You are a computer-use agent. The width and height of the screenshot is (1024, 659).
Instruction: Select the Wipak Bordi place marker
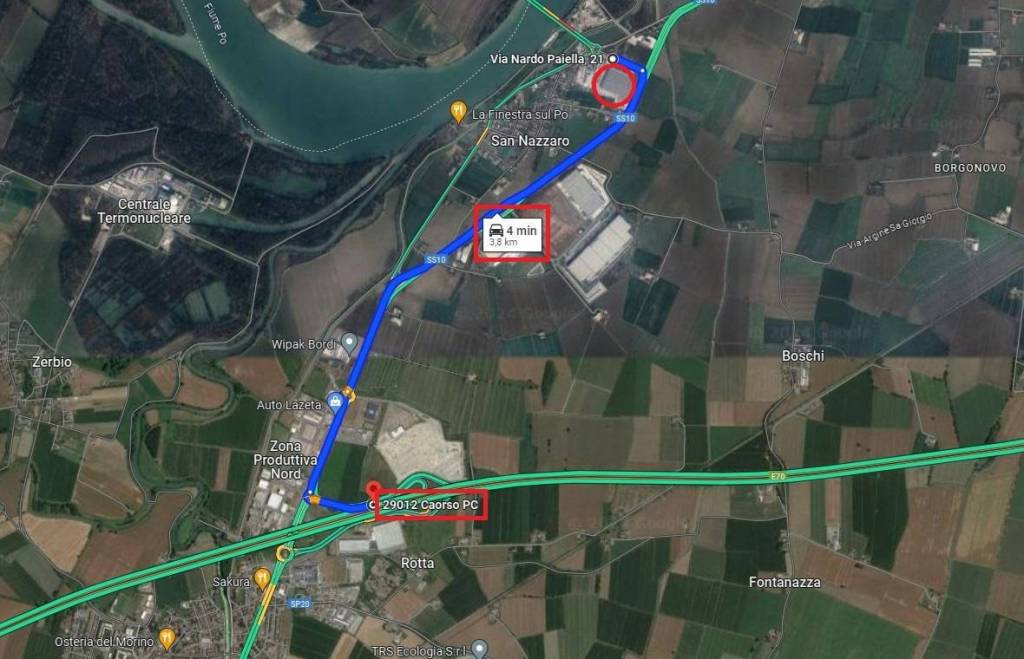point(349,343)
